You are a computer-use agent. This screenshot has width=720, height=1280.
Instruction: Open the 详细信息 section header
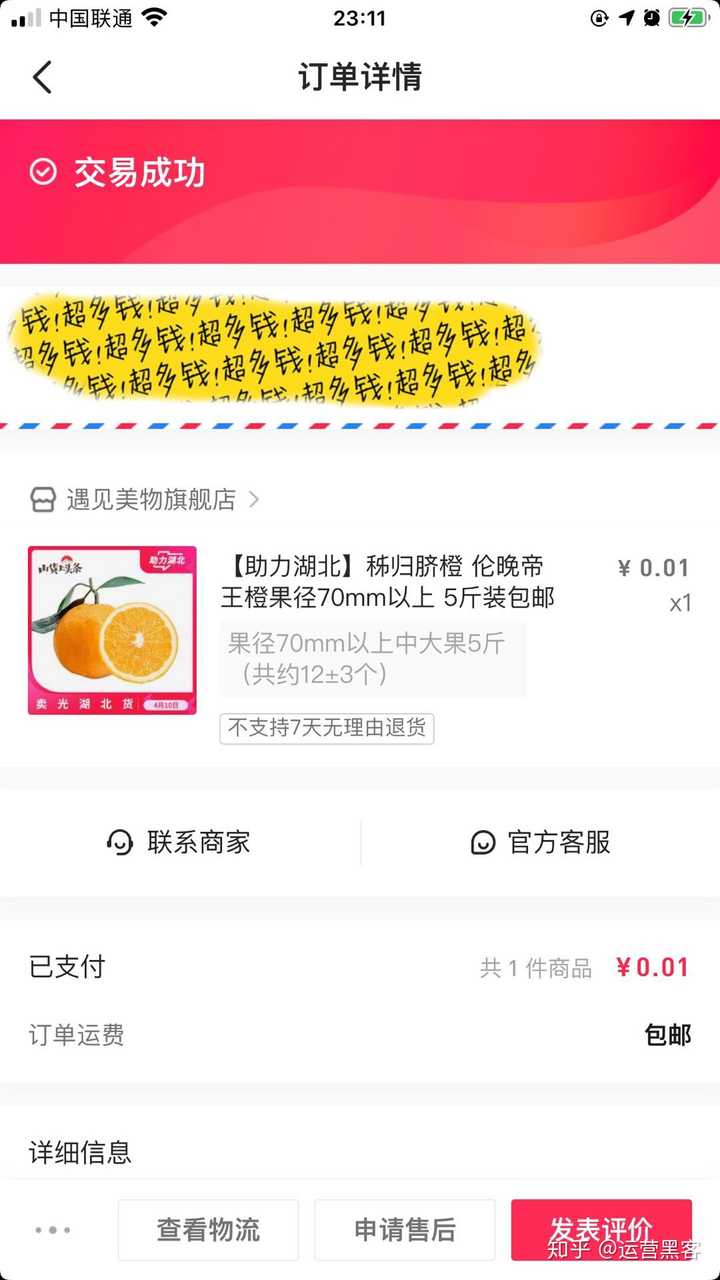tap(80, 1152)
